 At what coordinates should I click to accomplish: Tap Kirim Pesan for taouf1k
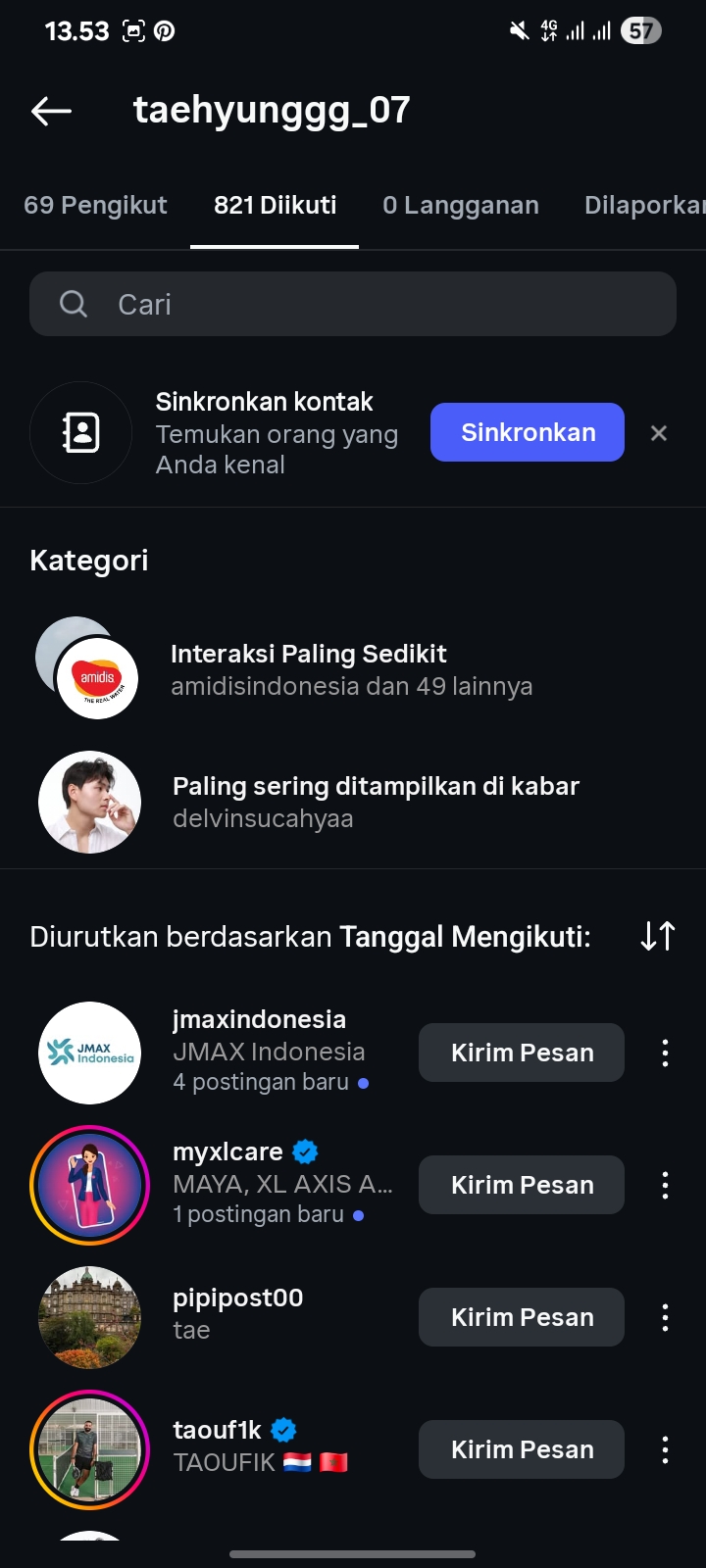522,1449
